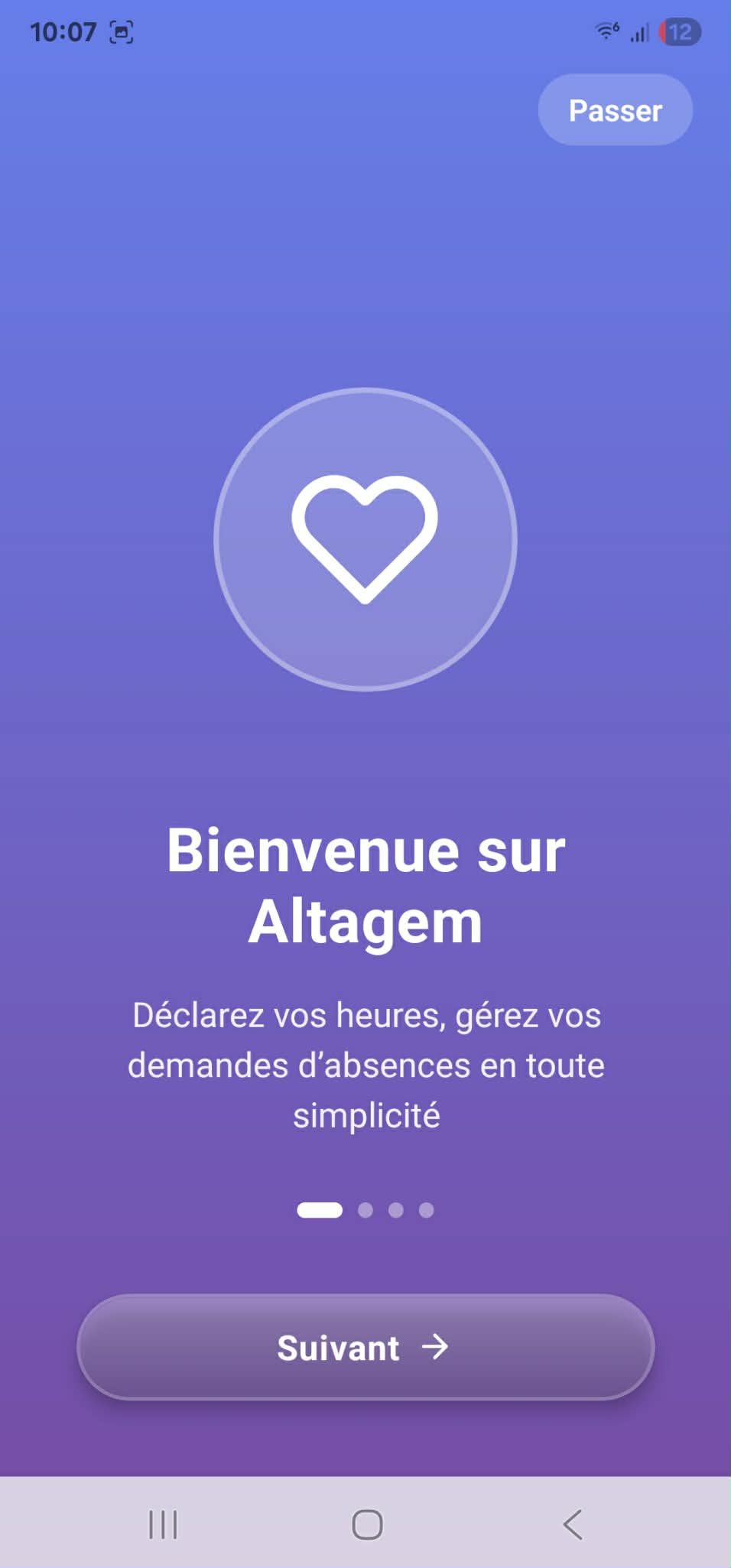The height and width of the screenshot is (1568, 731).
Task: Go back using the system back arrow
Action: coord(573,1524)
